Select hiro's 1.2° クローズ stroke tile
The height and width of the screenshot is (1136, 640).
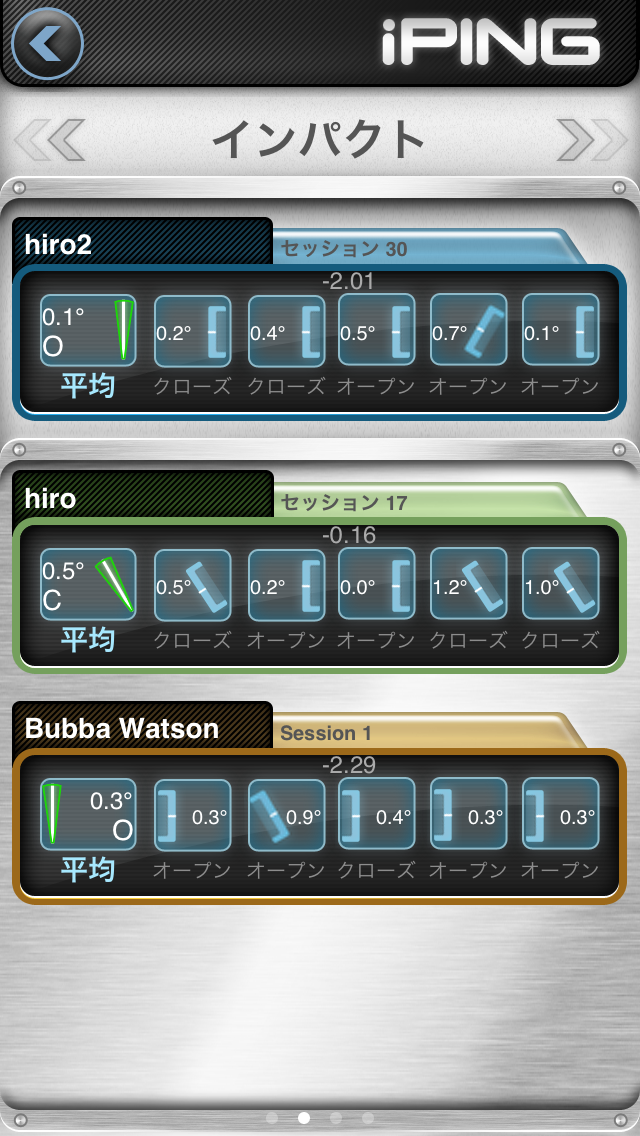click(468, 586)
